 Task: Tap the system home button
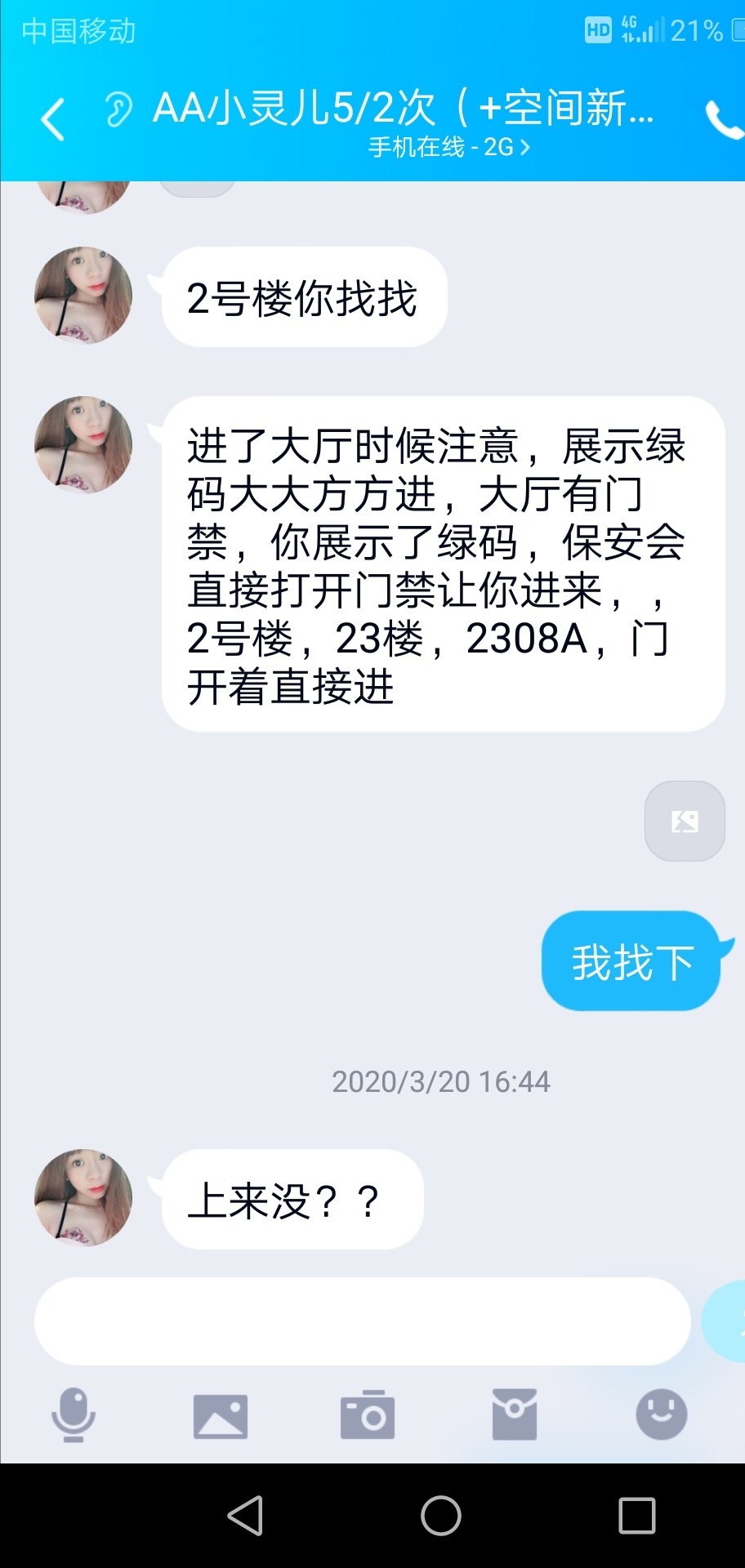coord(440,1516)
